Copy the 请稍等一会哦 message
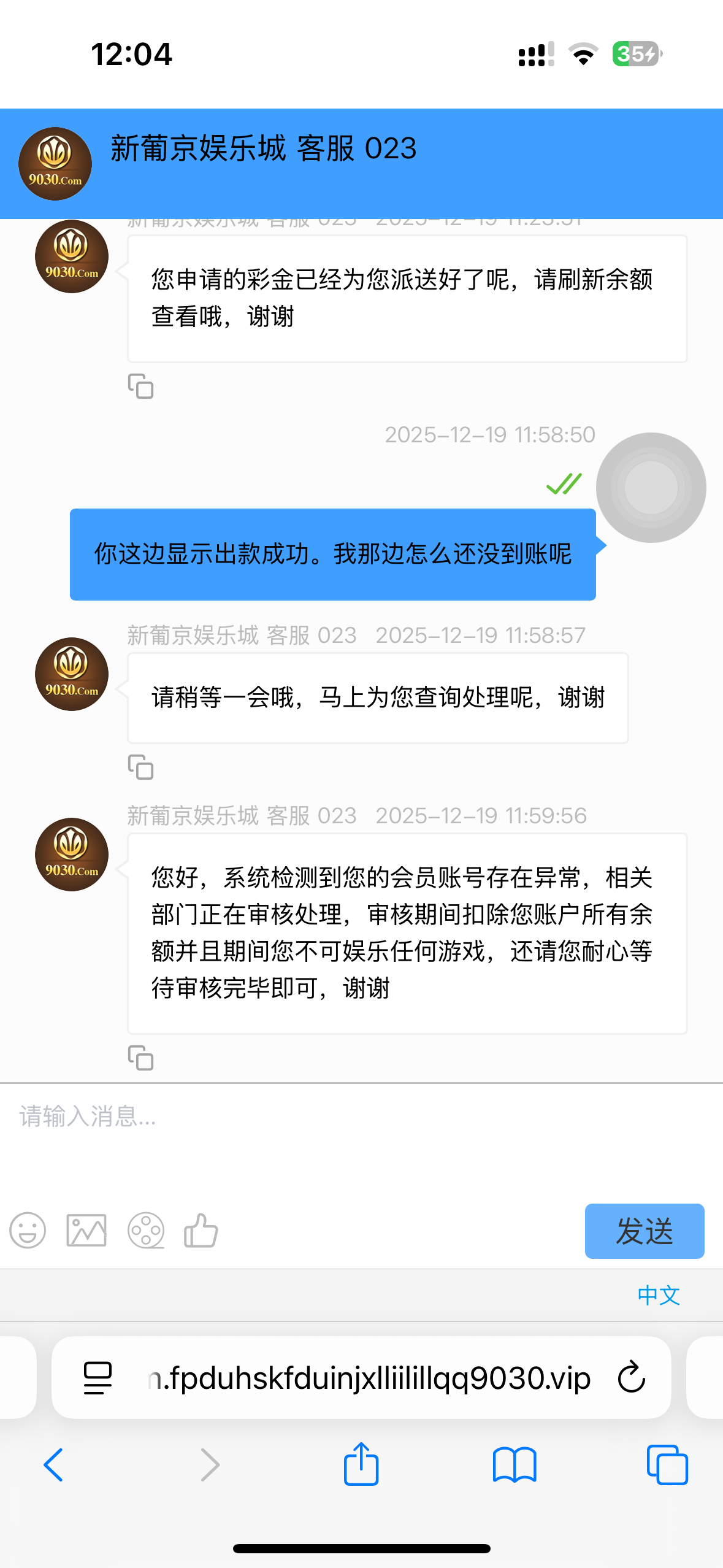This screenshot has width=723, height=1568. tap(140, 767)
